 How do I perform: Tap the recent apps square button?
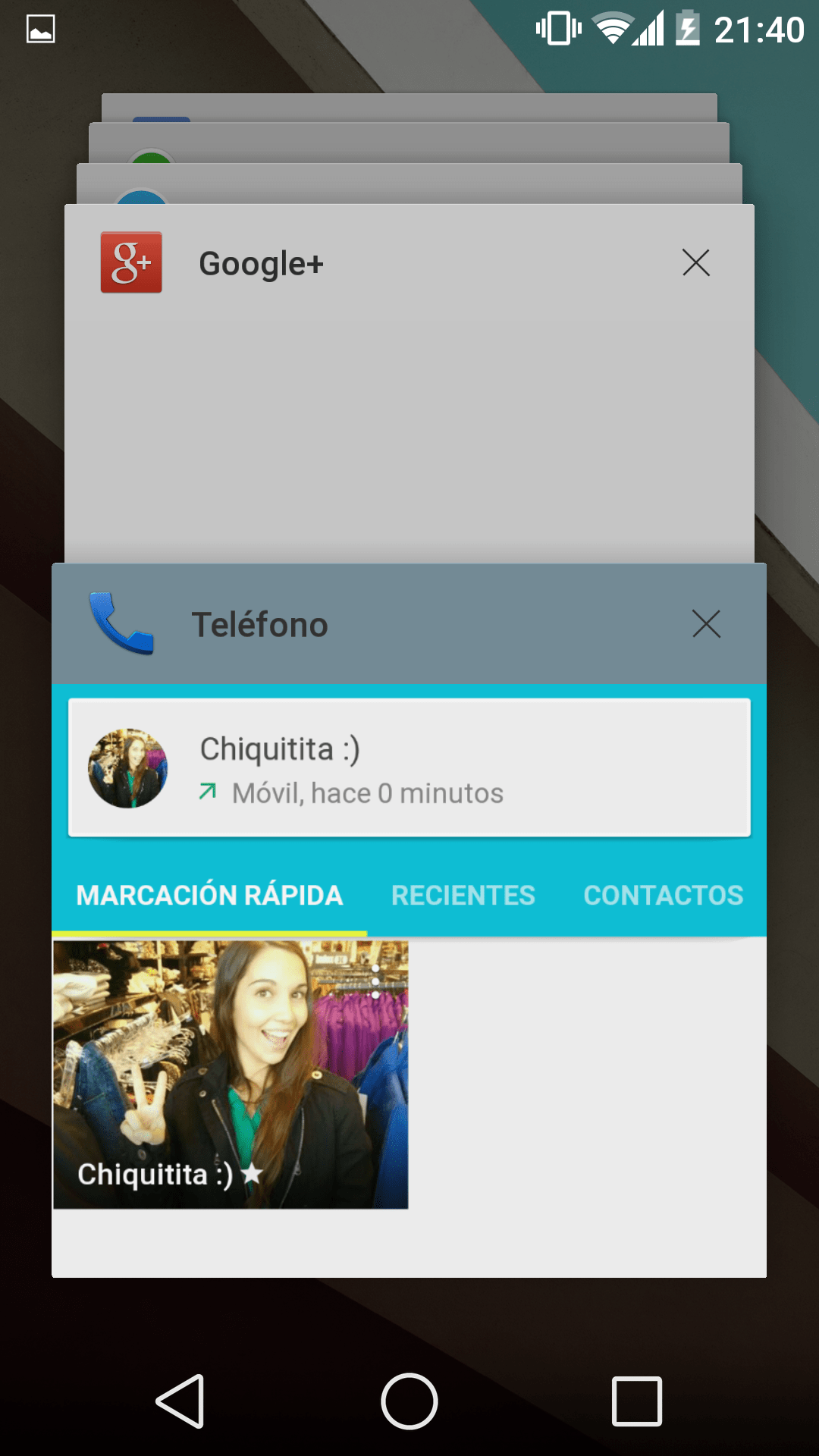click(637, 1401)
